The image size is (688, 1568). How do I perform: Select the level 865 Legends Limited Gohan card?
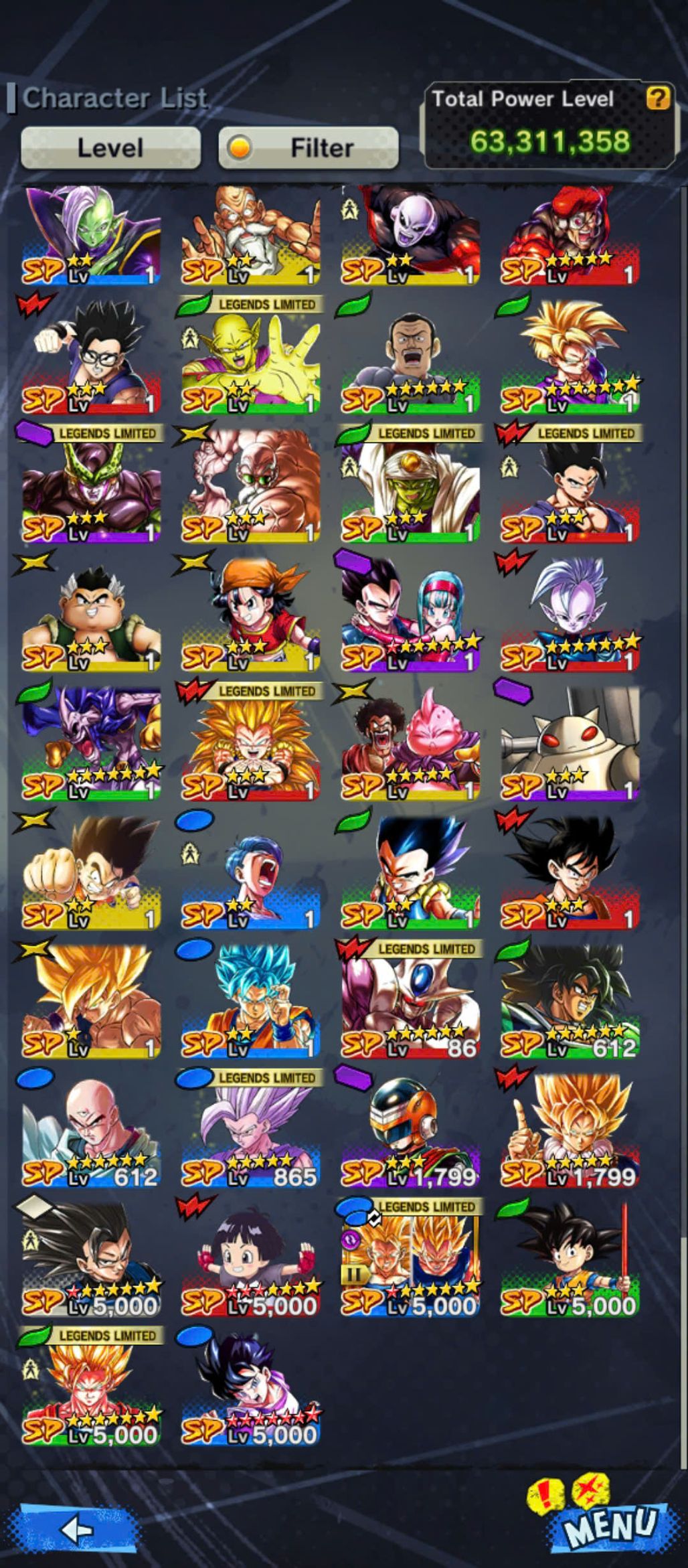[250, 1133]
